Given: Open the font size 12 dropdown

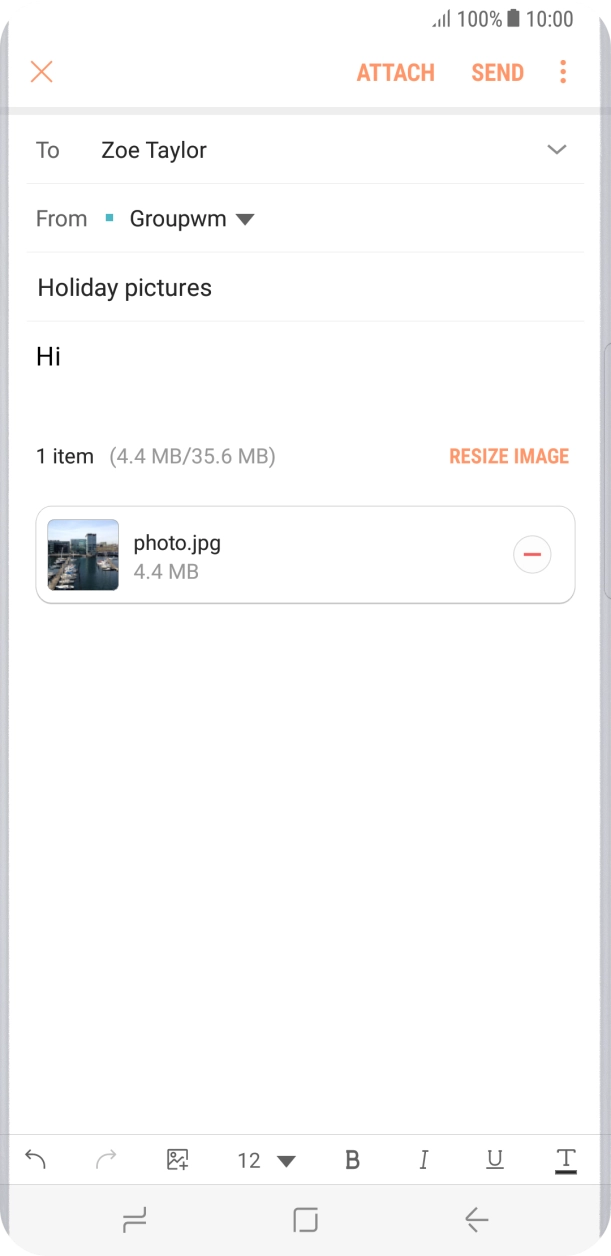Looking at the screenshot, I should pyautogui.click(x=266, y=1160).
